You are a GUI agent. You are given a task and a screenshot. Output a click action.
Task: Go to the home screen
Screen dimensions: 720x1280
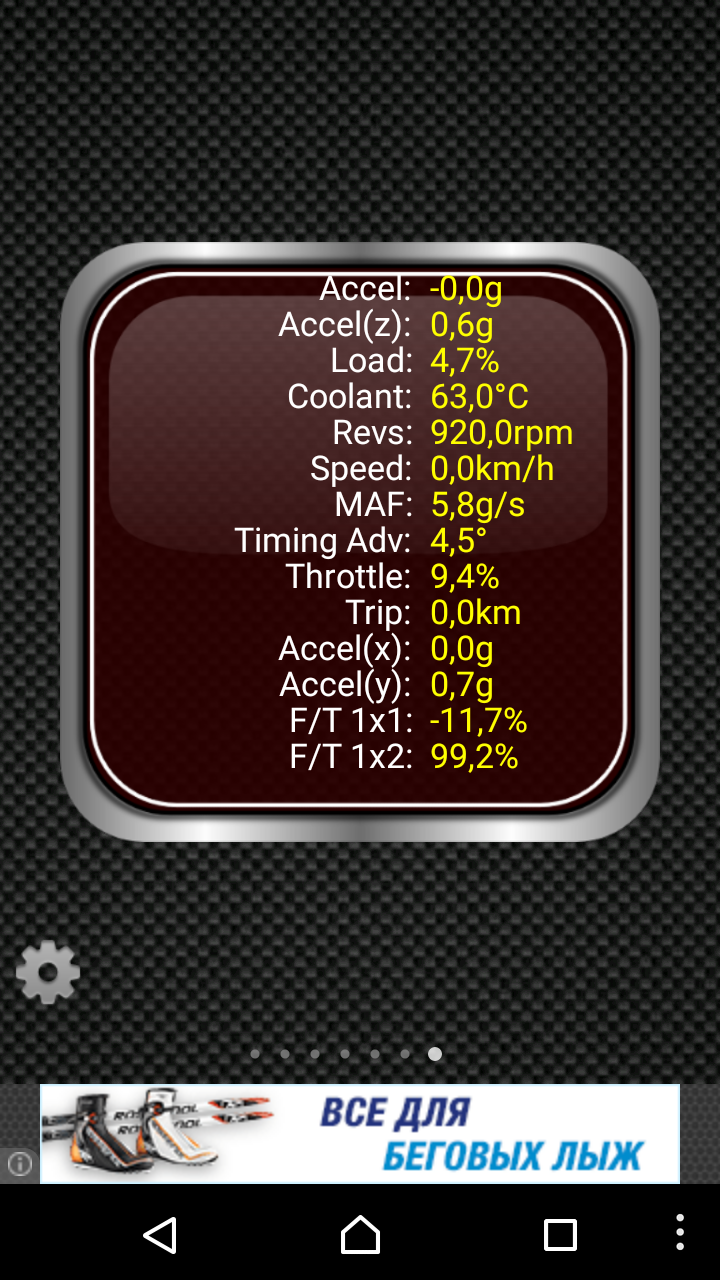point(360,1235)
